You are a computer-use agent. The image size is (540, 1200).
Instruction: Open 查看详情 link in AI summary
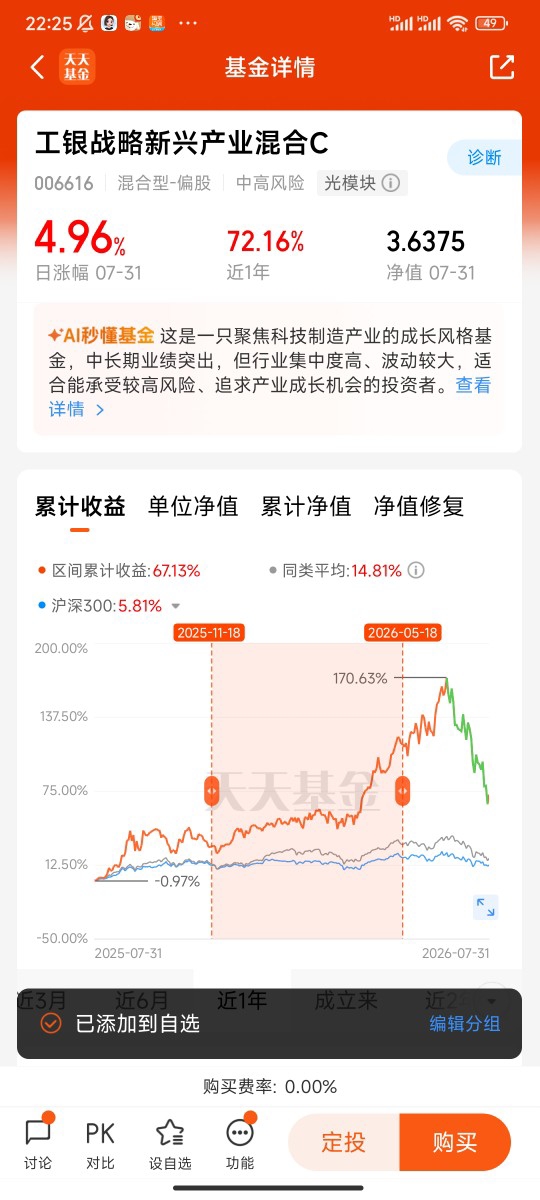click(x=270, y=397)
